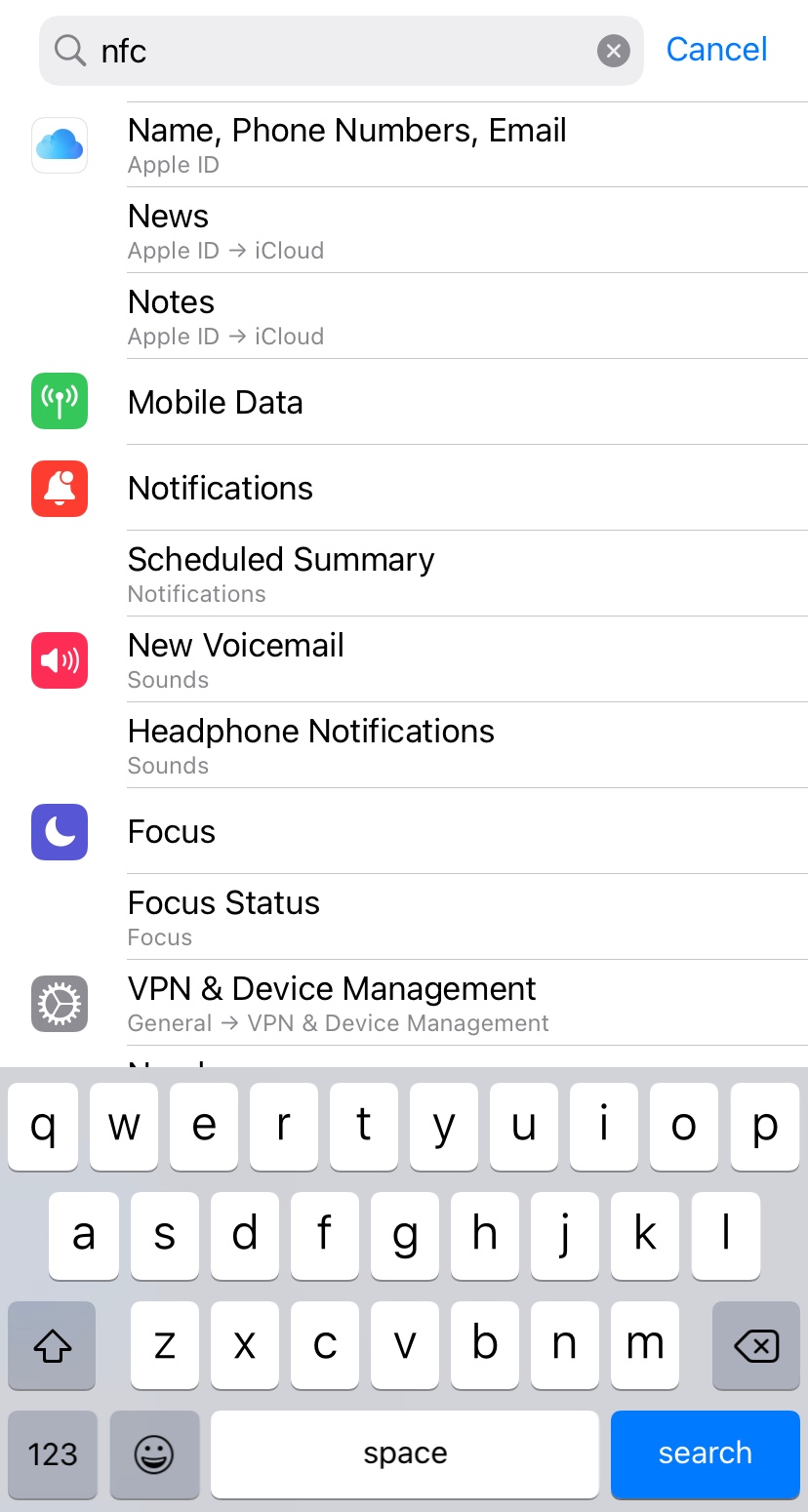Image resolution: width=808 pixels, height=1512 pixels.
Task: Open Notifications settings
Action: pyautogui.click(x=404, y=488)
